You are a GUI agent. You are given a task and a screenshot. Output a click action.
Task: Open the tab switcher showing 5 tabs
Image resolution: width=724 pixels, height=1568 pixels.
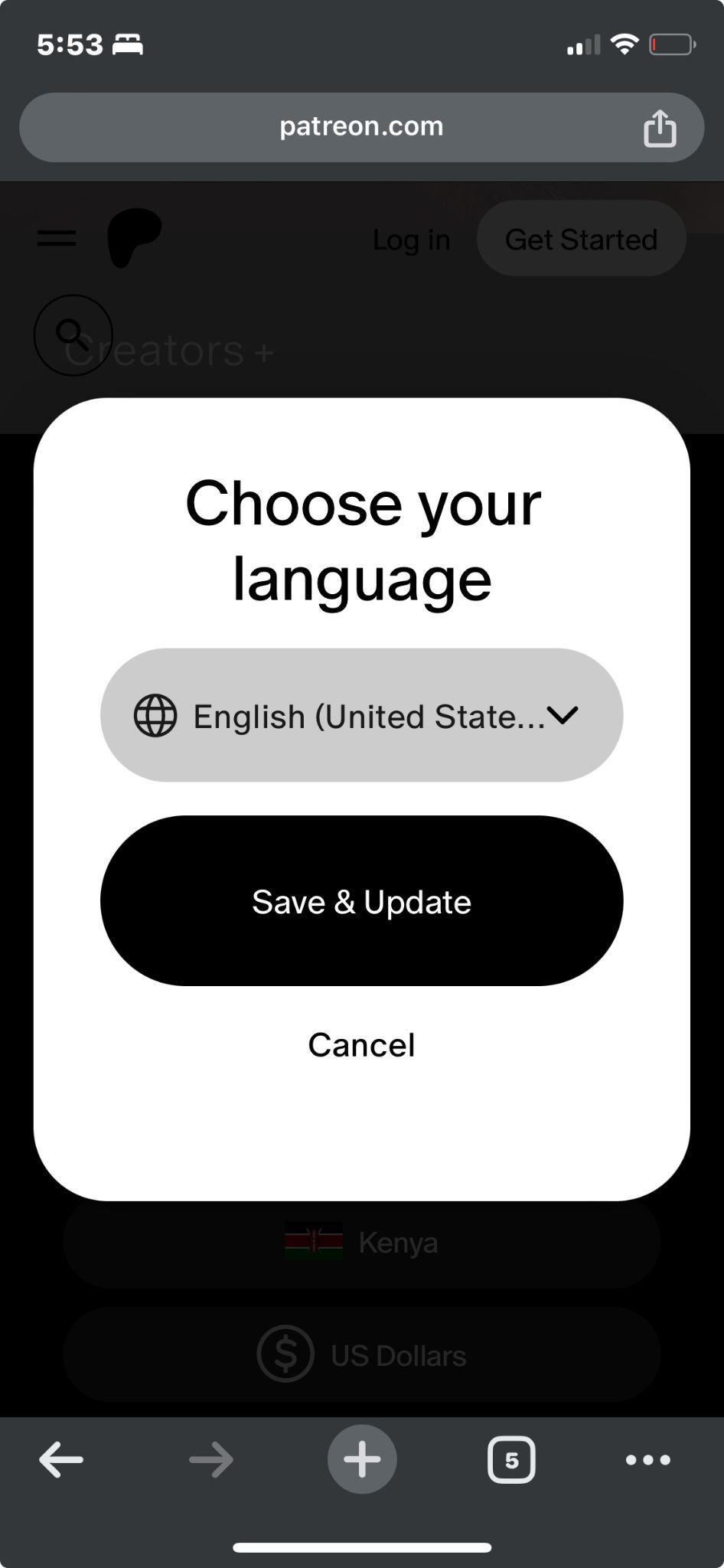tap(511, 1460)
